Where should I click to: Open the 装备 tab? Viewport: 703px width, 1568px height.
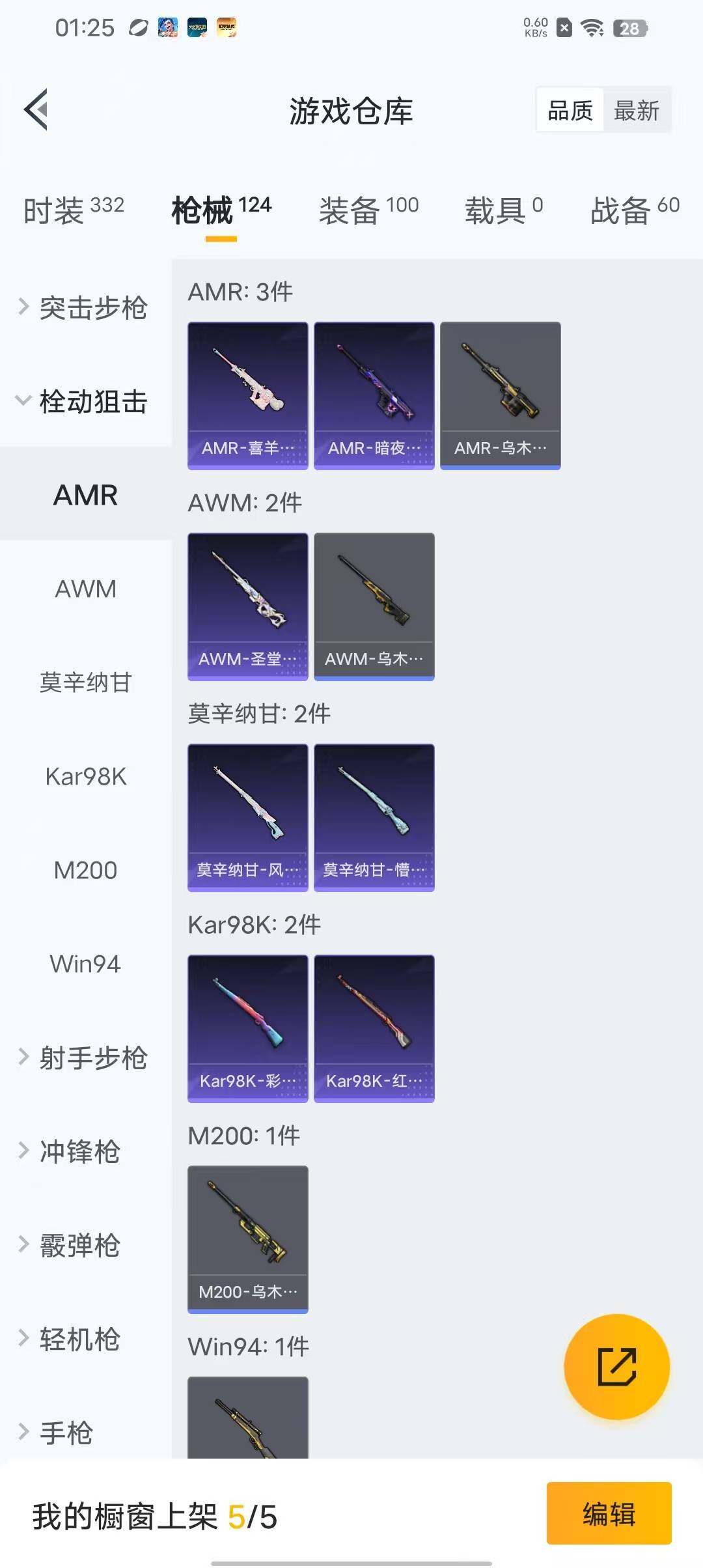click(x=368, y=210)
